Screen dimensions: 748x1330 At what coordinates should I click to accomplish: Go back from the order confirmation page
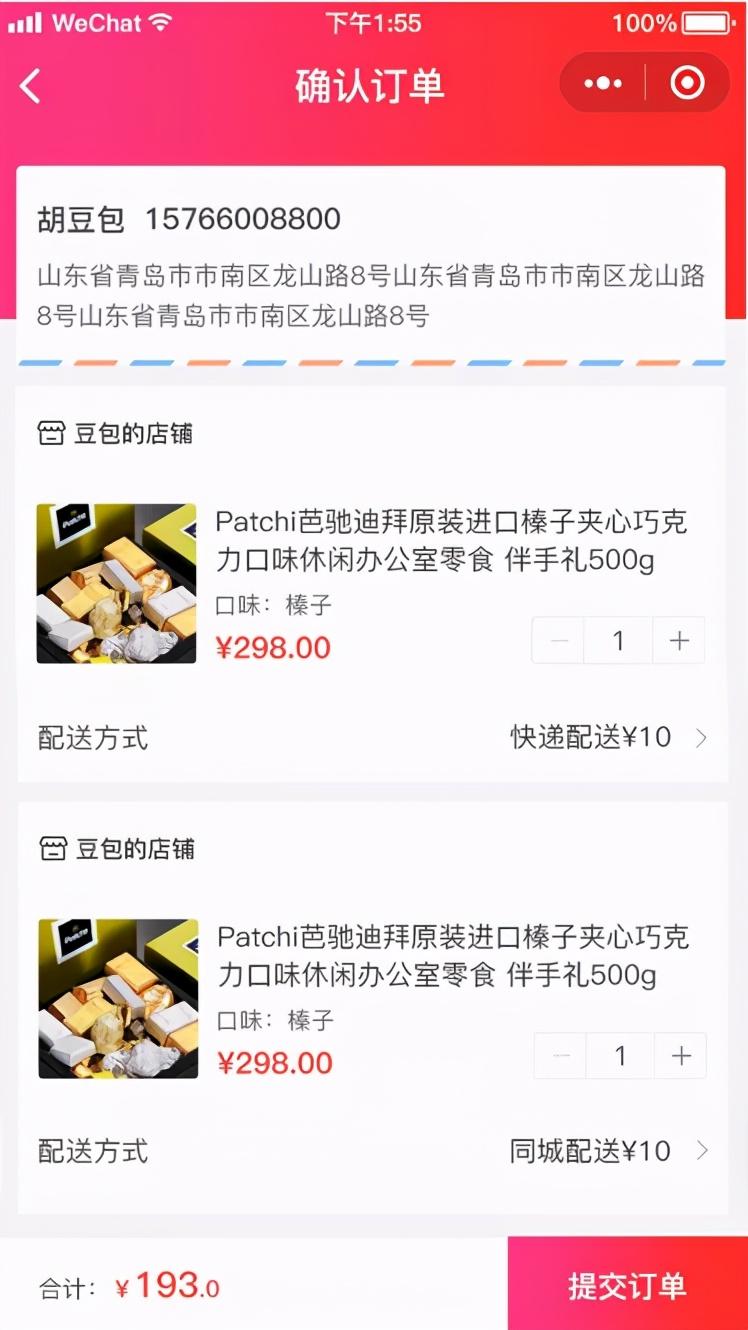(x=31, y=86)
